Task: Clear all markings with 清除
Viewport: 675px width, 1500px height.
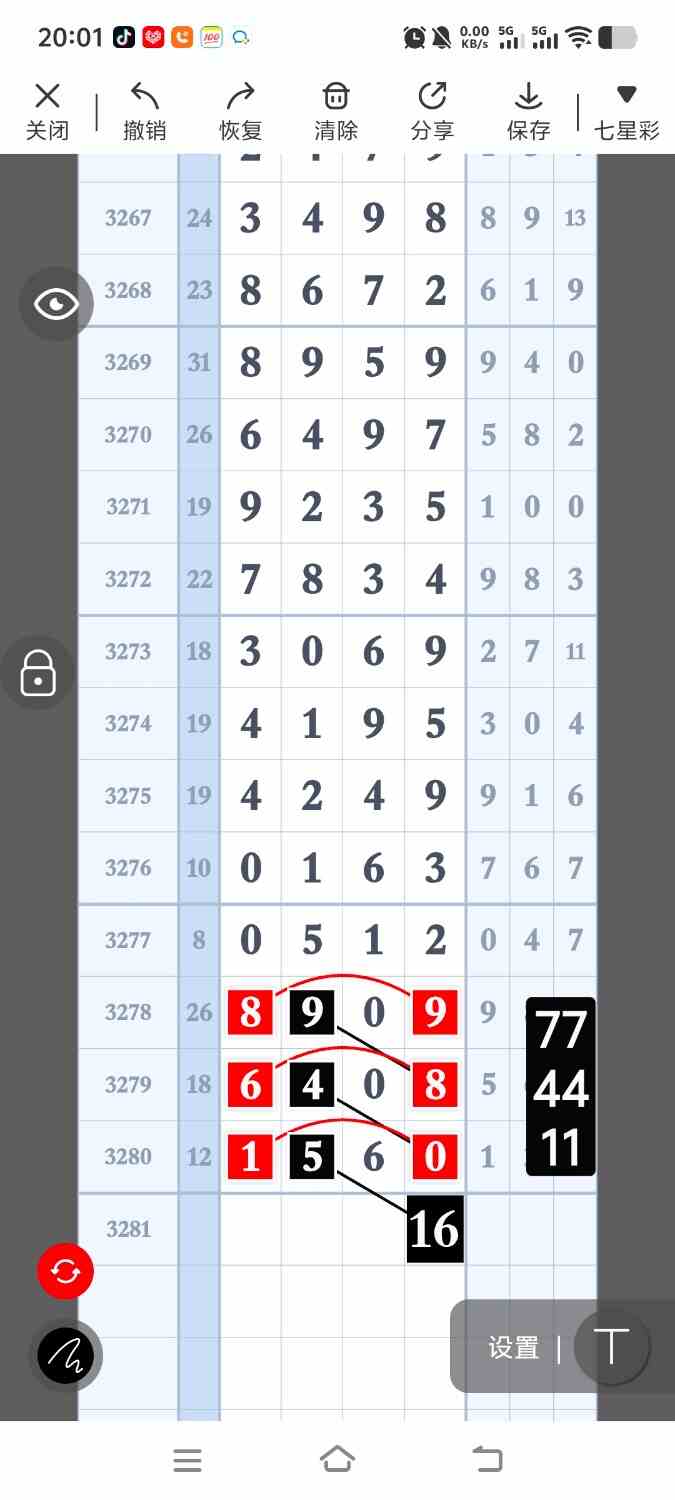Action: click(x=336, y=111)
